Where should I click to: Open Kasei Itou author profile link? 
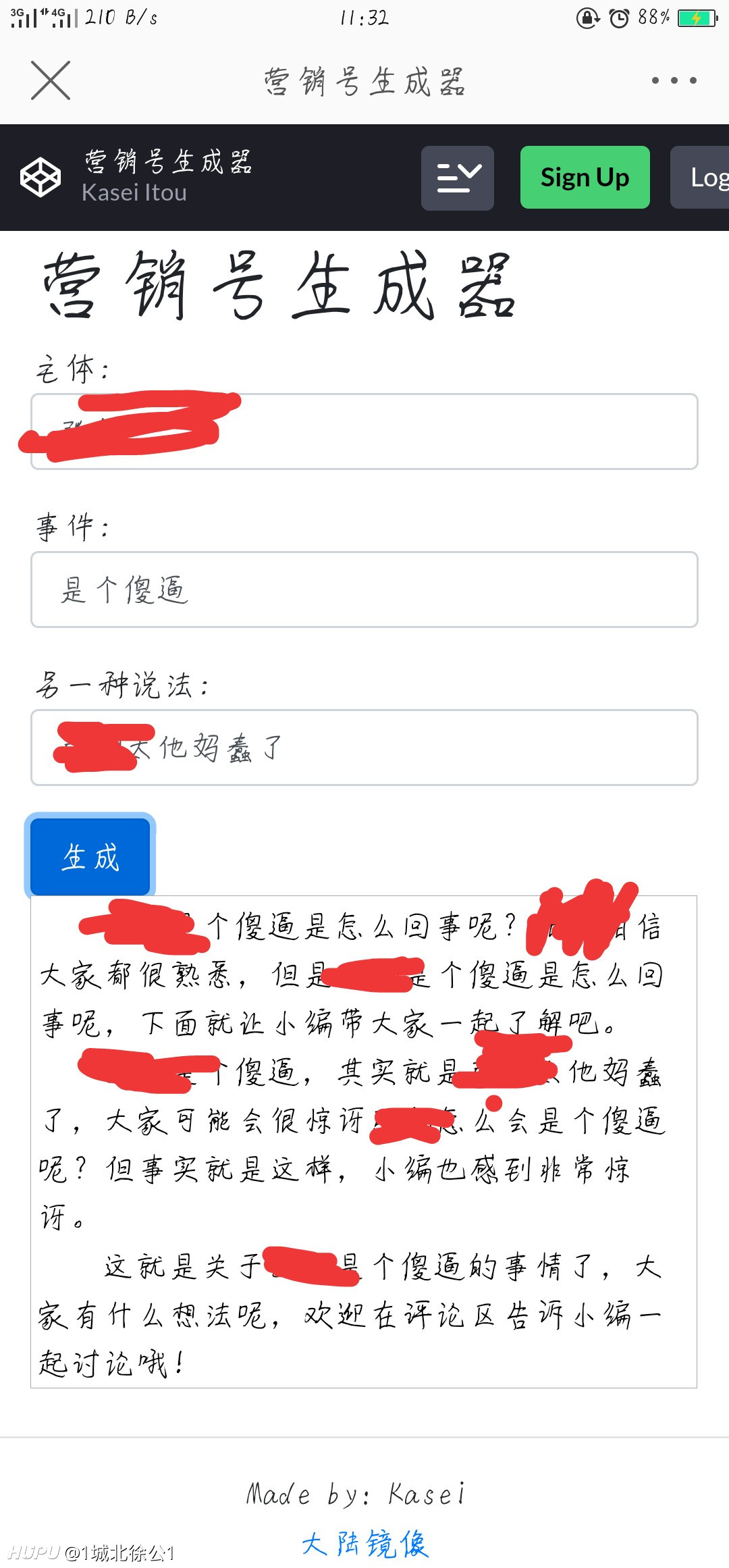(x=134, y=192)
